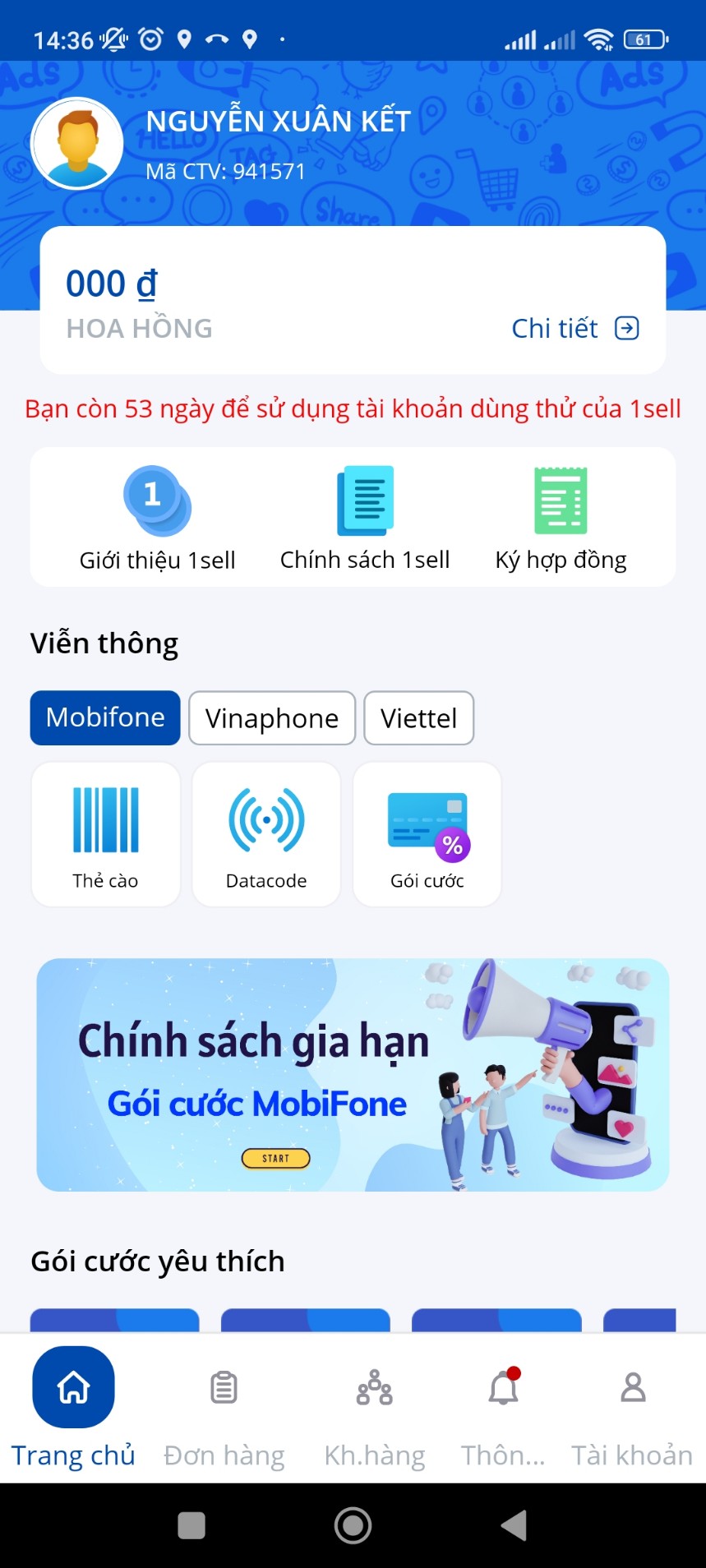Tap the system home button
This screenshot has width=706, height=1568.
pyautogui.click(x=353, y=1526)
